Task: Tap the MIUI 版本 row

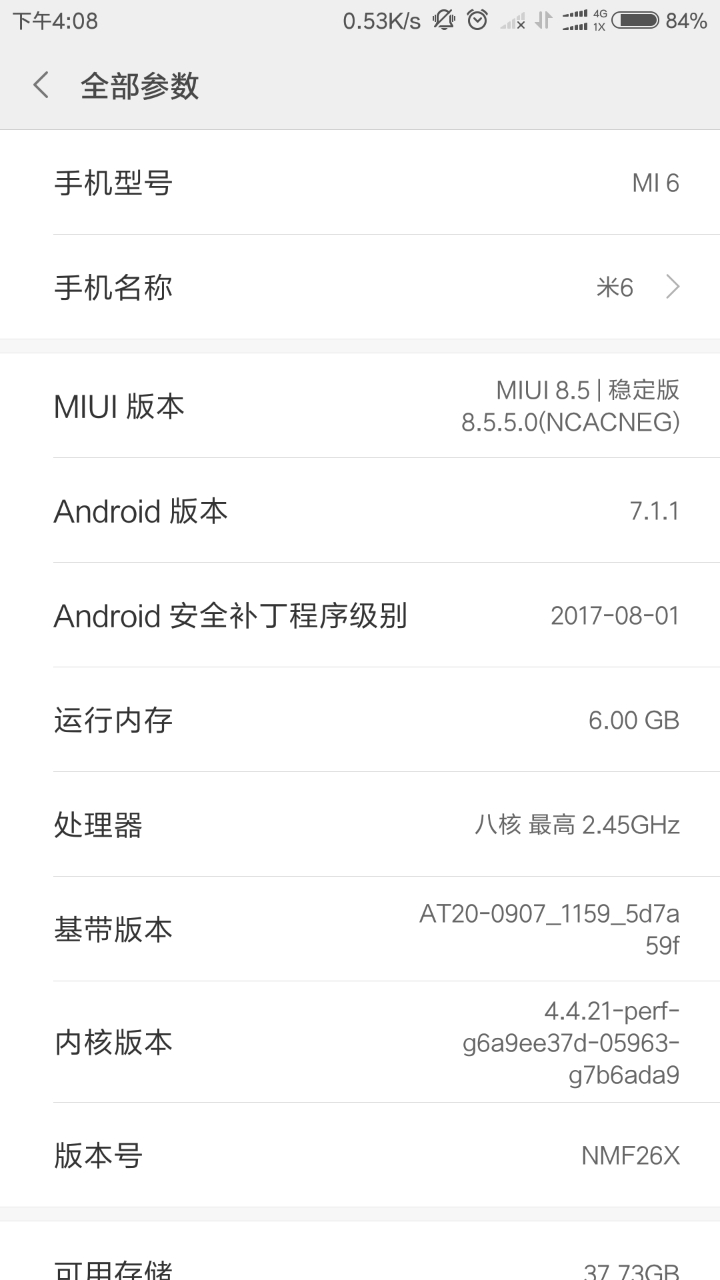Action: click(x=360, y=406)
